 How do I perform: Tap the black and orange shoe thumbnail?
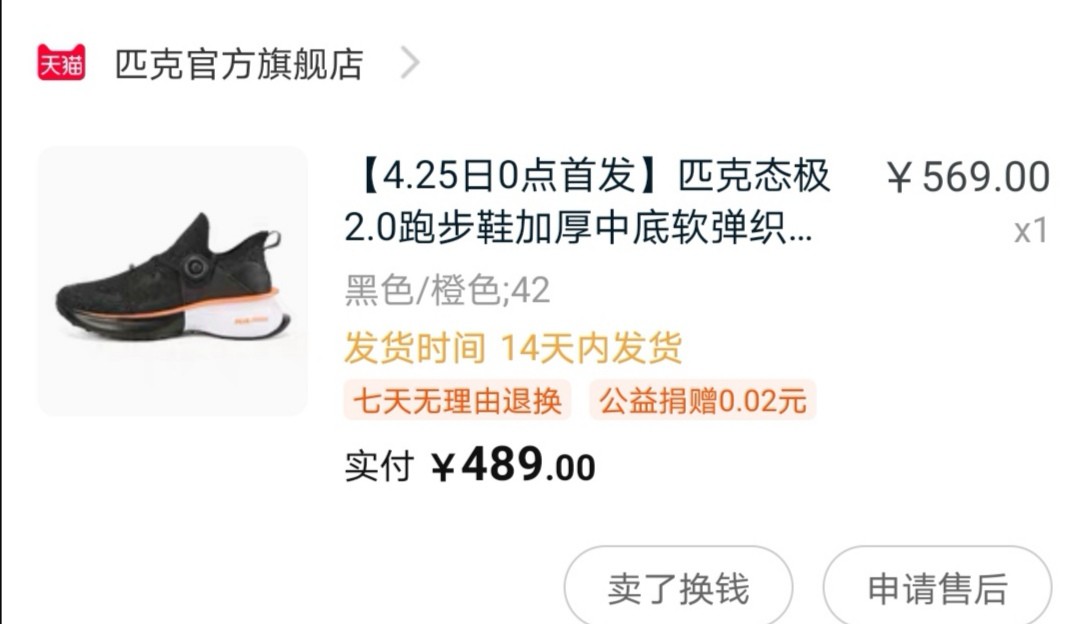tap(172, 281)
